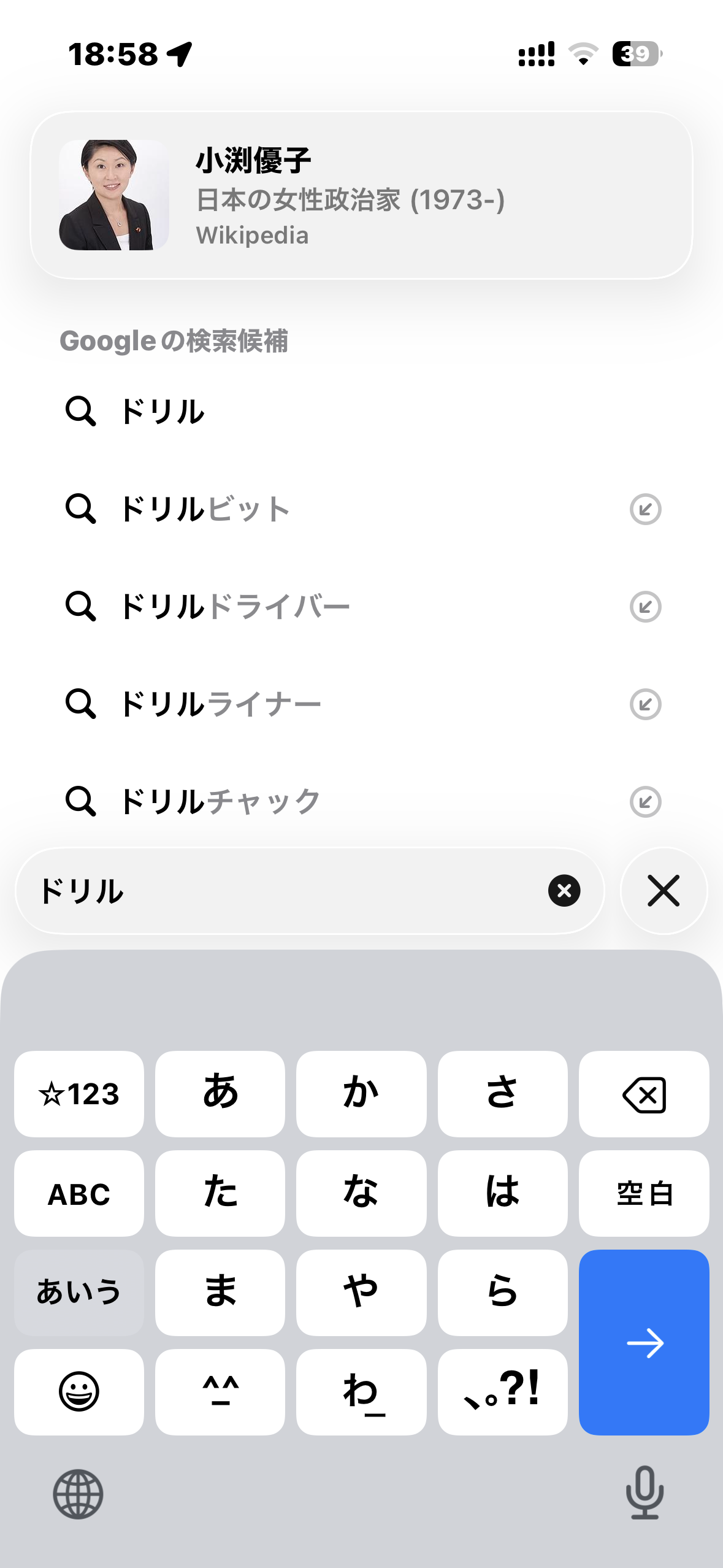
Task: Switch to the ☆123 number keyboard
Action: click(x=79, y=1094)
